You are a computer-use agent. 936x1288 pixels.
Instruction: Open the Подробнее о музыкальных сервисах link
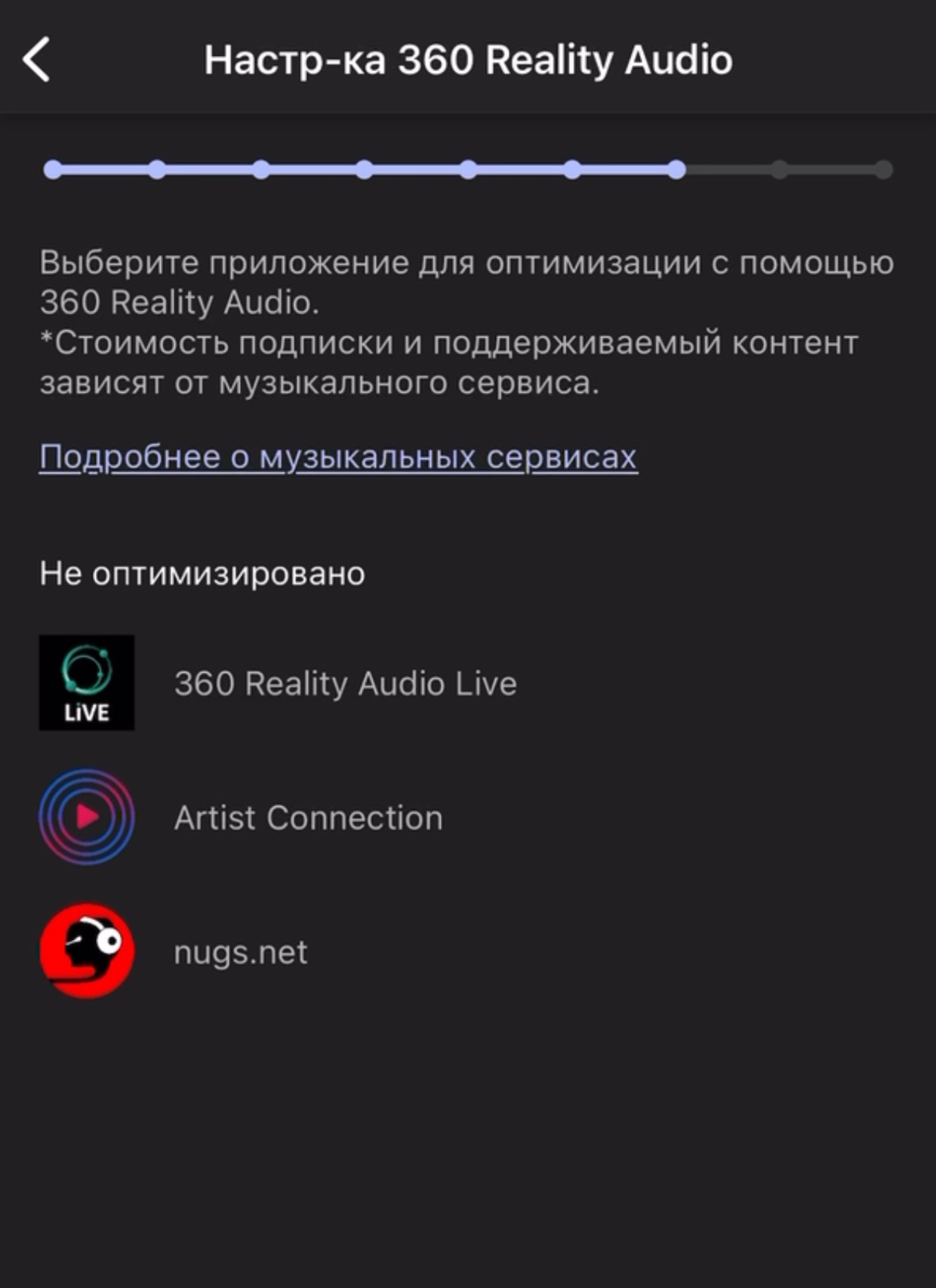338,457
